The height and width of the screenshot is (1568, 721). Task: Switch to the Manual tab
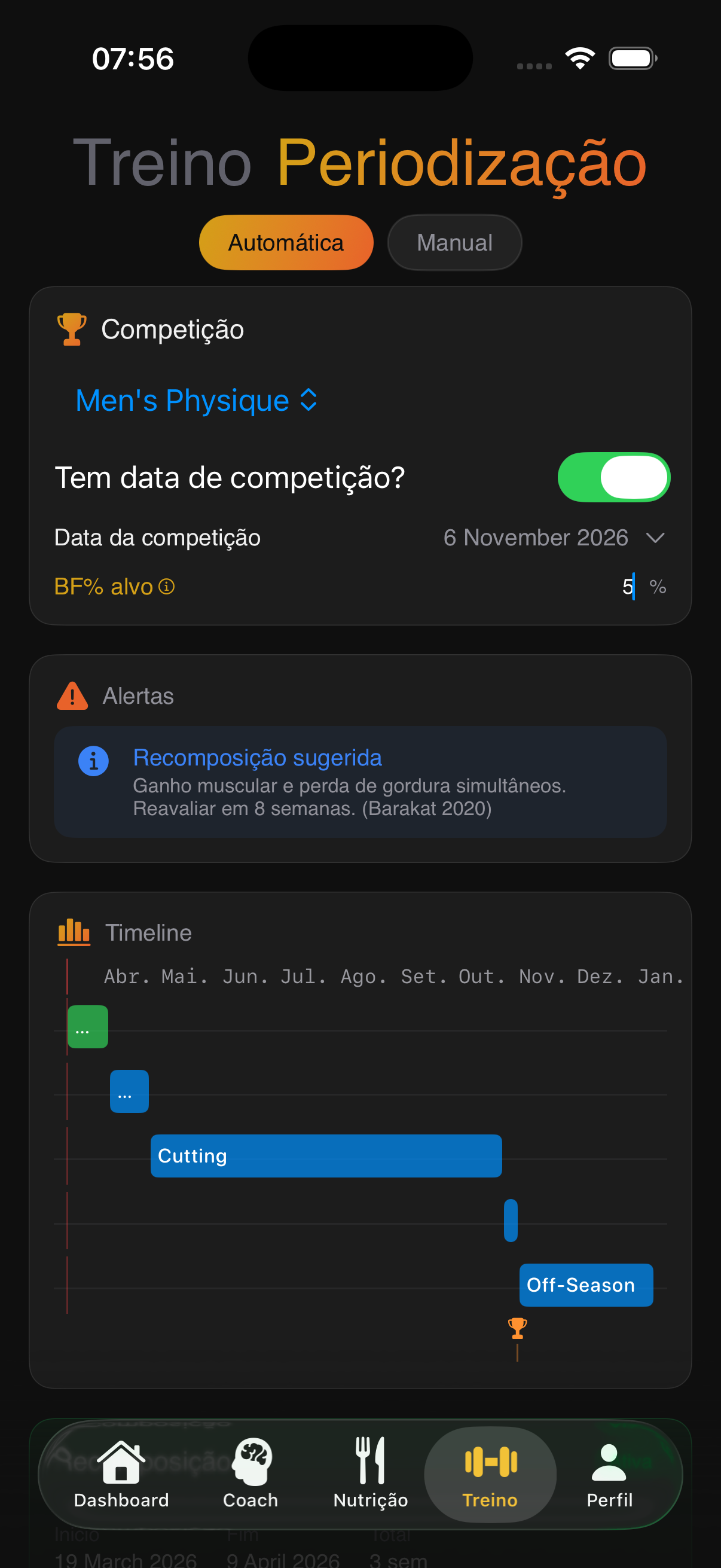pos(454,242)
